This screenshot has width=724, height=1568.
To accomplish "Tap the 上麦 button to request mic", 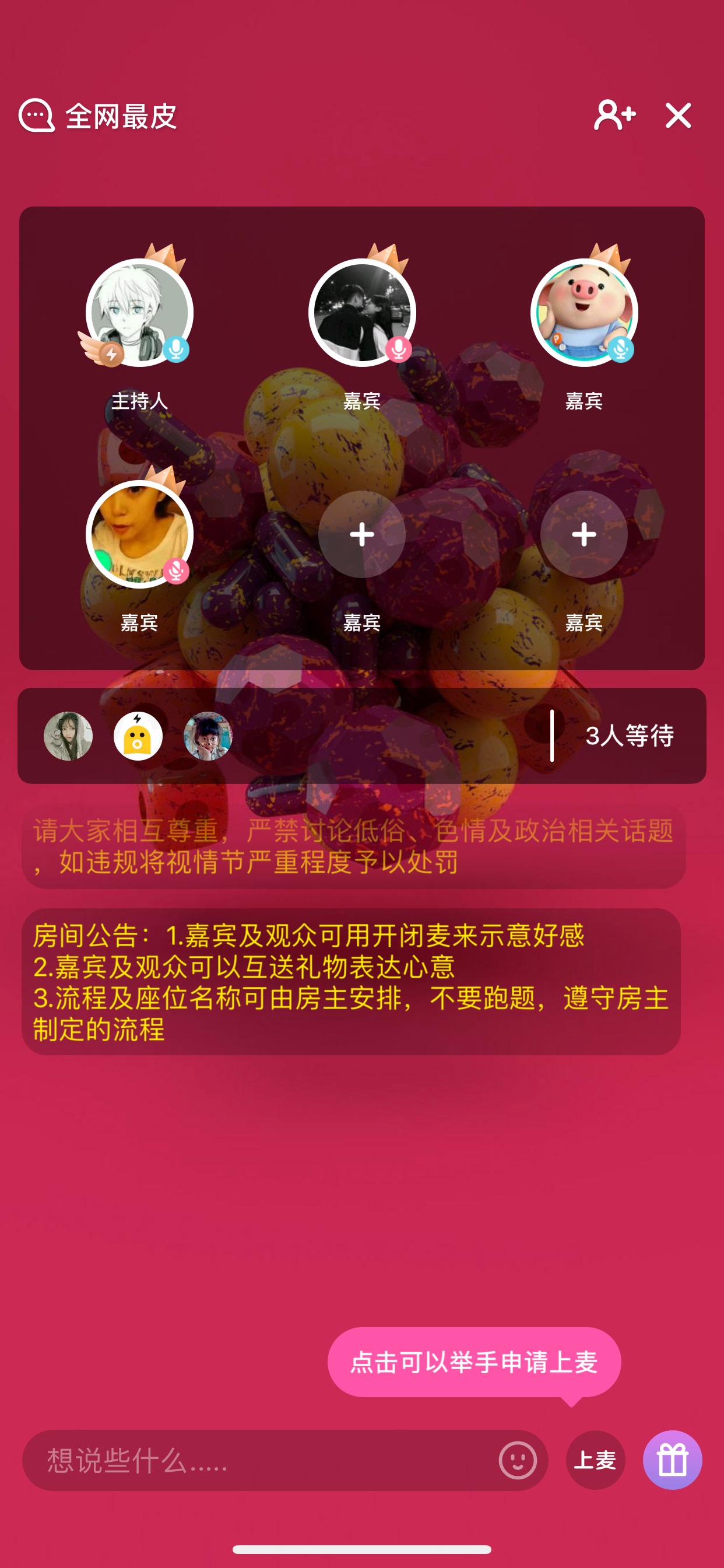I will click(x=595, y=1459).
